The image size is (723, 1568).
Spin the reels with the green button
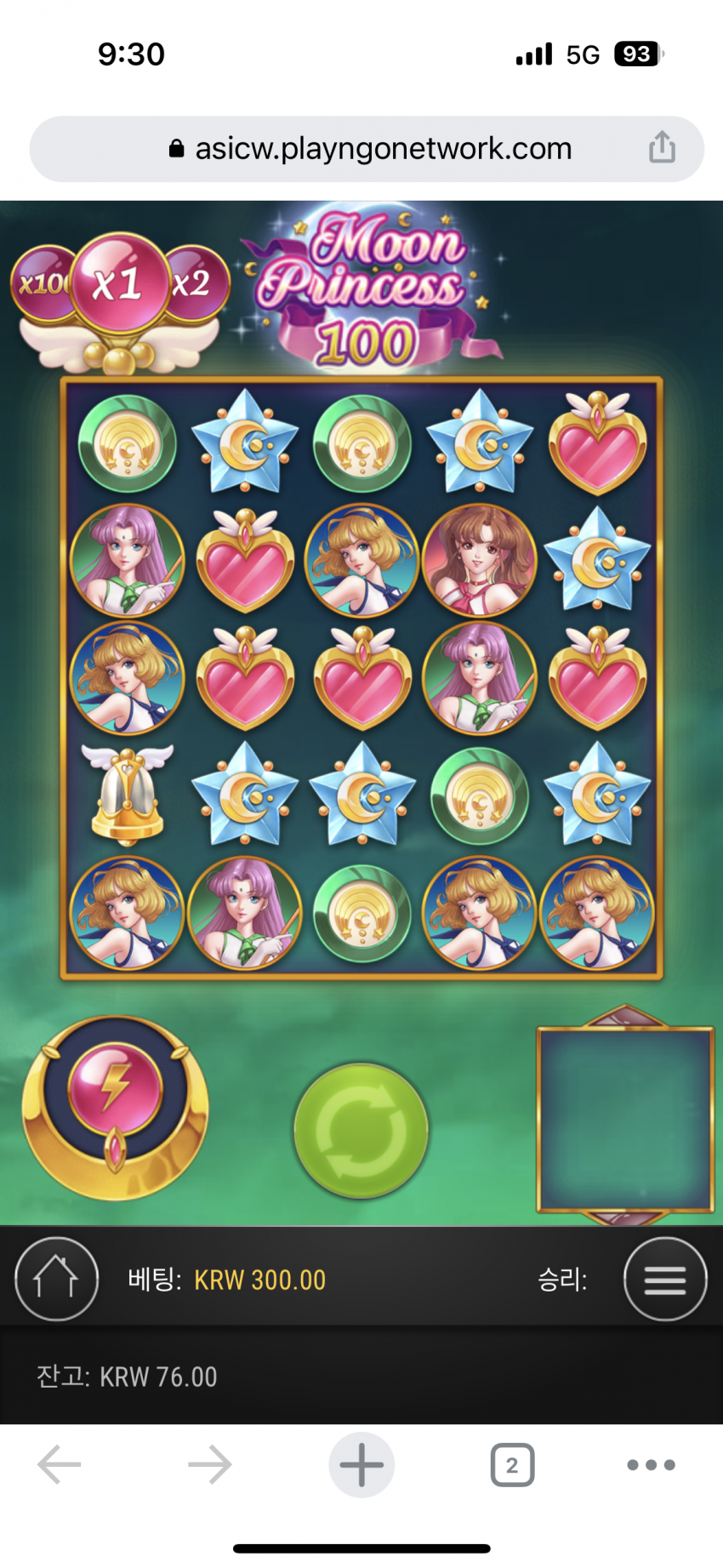(361, 1130)
